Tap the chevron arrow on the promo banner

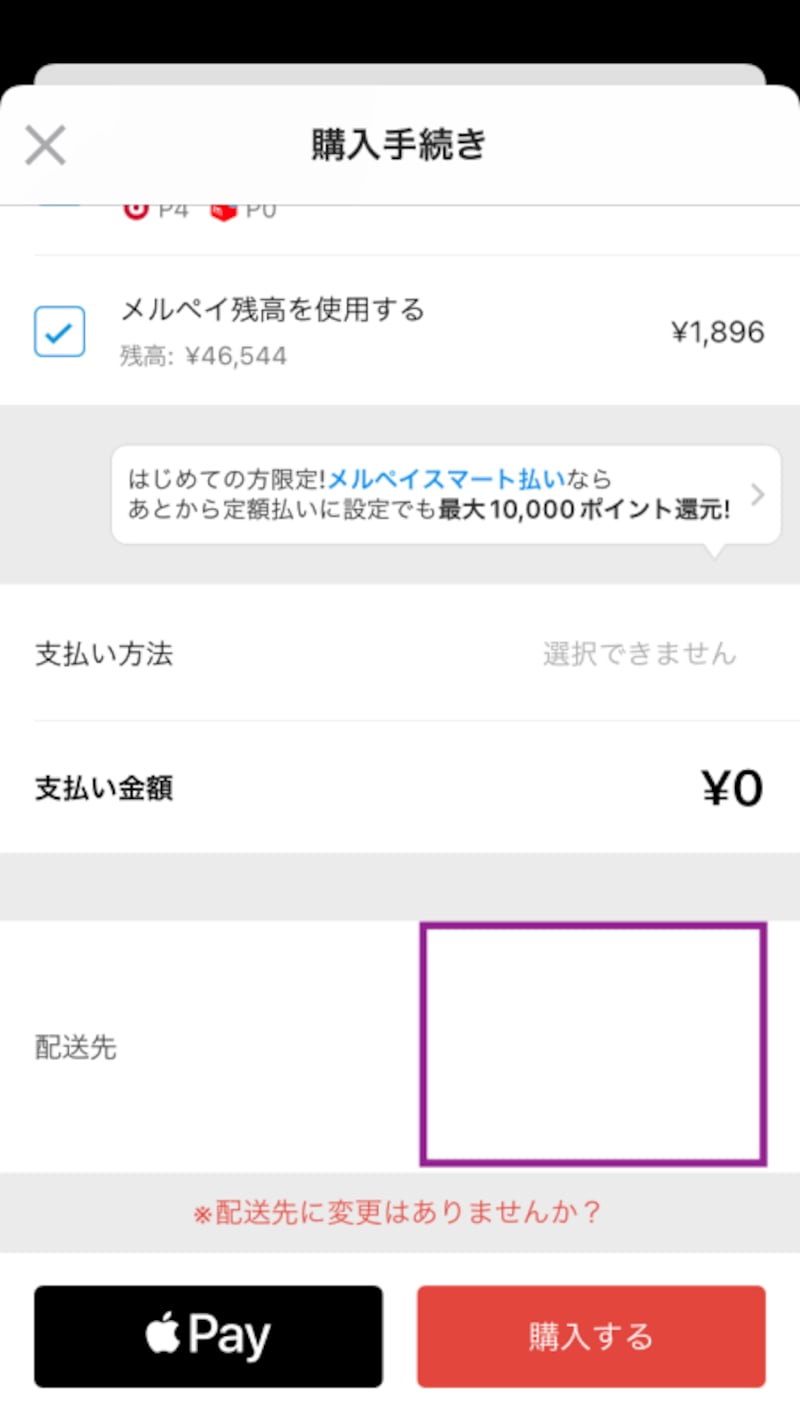point(757,494)
